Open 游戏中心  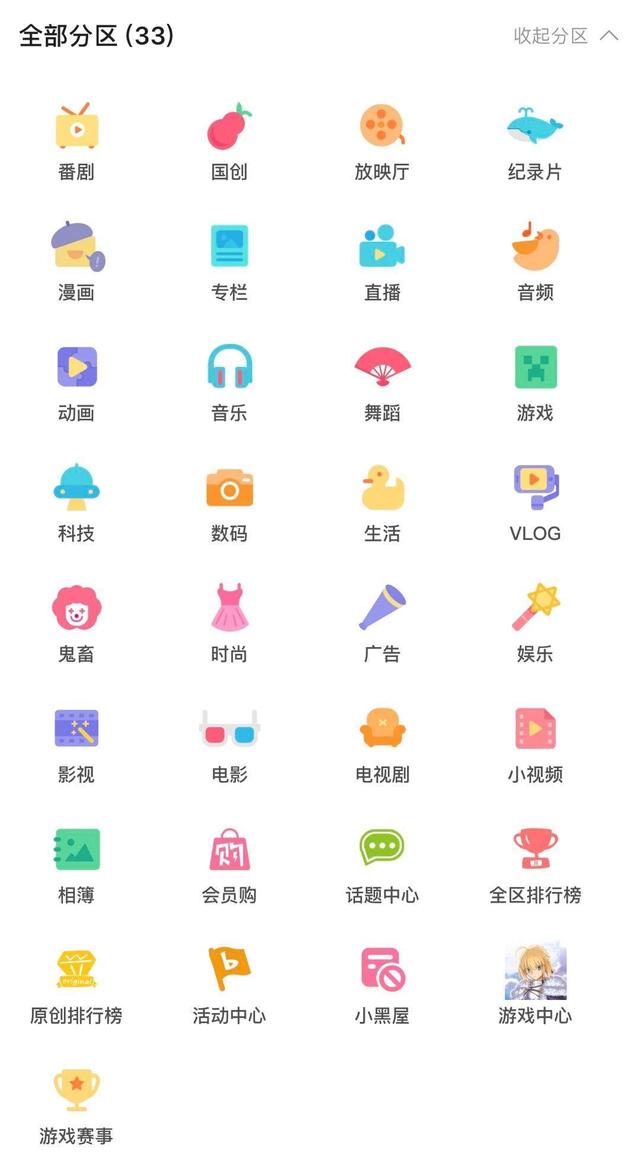pos(535,984)
